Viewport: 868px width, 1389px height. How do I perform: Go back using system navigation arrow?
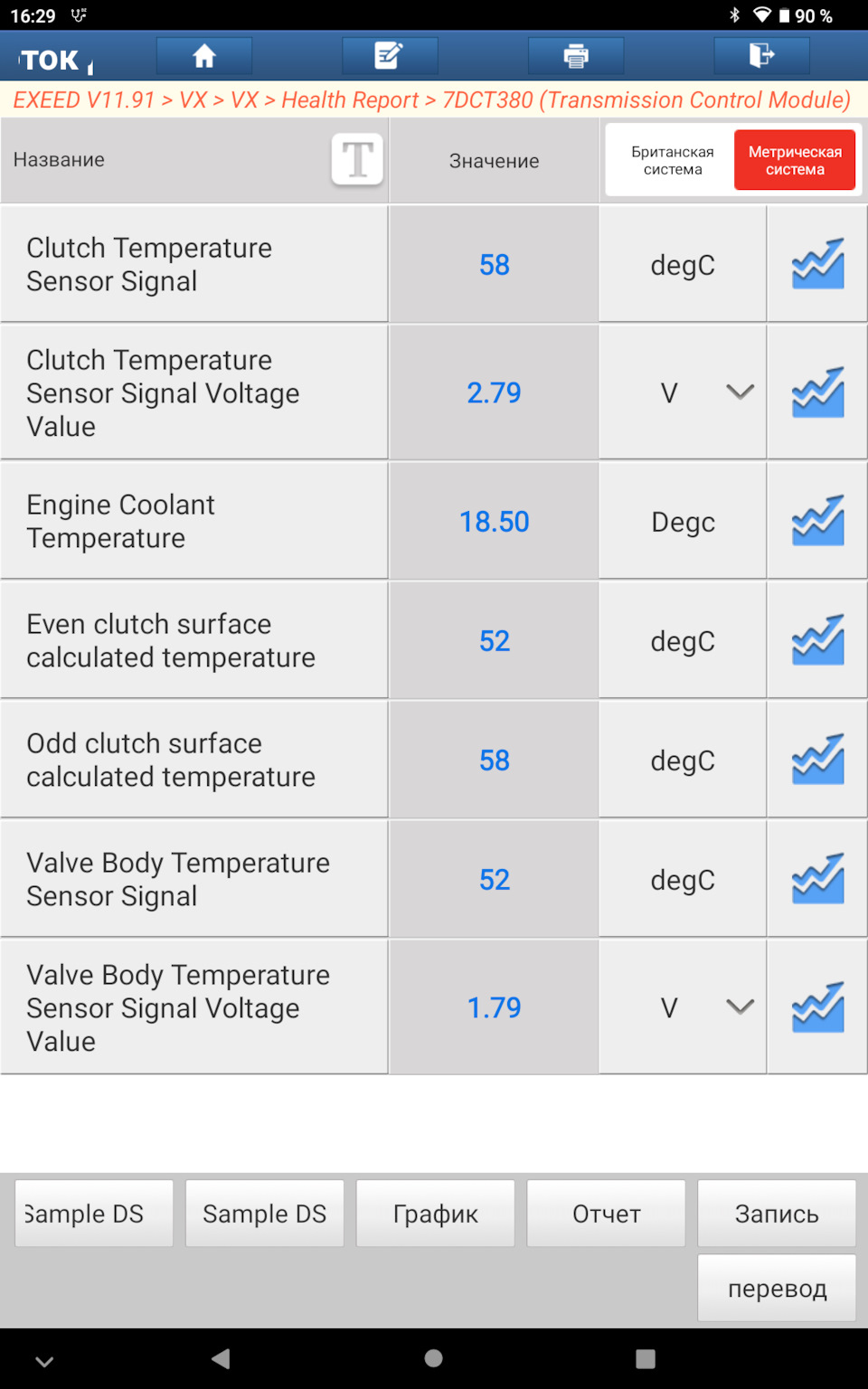point(221,1358)
